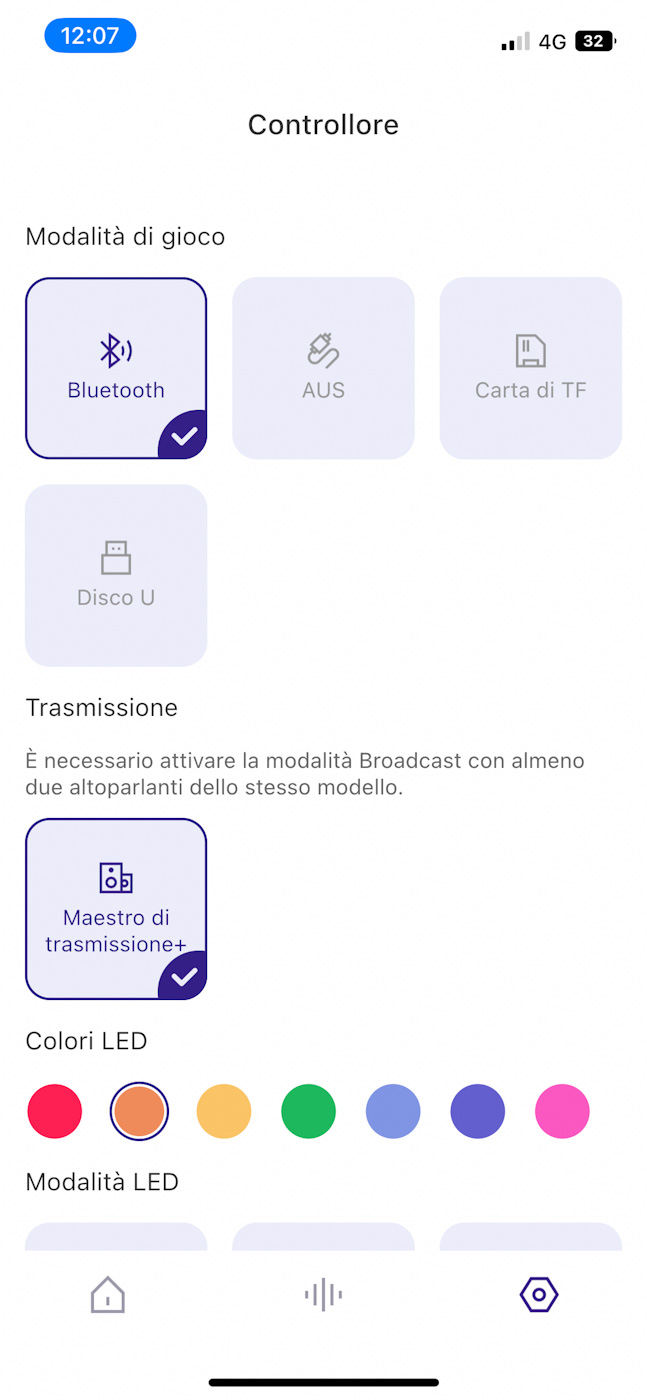
Task: Set LED color to green
Action: [x=308, y=1111]
